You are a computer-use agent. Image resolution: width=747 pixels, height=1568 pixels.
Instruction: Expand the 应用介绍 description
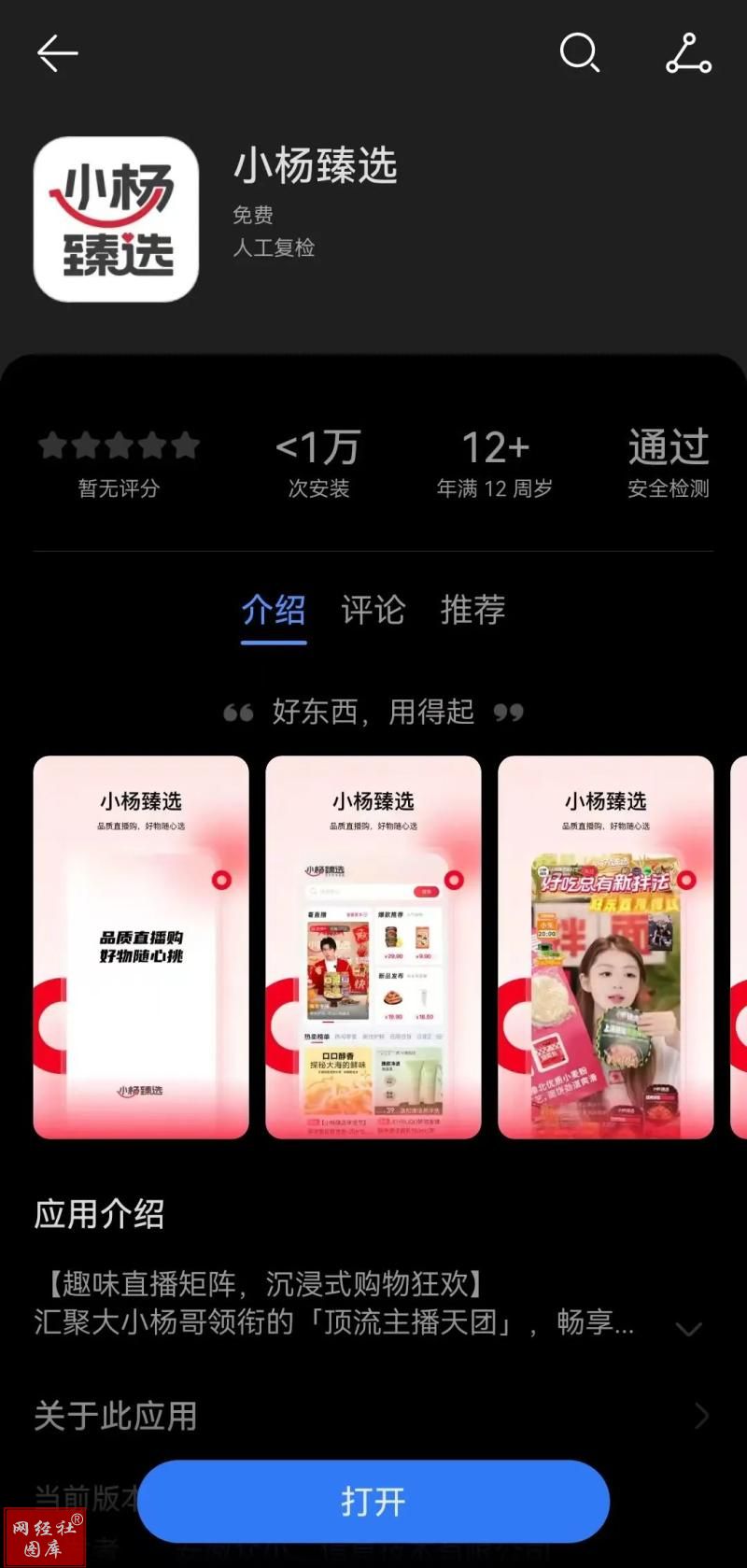pyautogui.click(x=688, y=1328)
